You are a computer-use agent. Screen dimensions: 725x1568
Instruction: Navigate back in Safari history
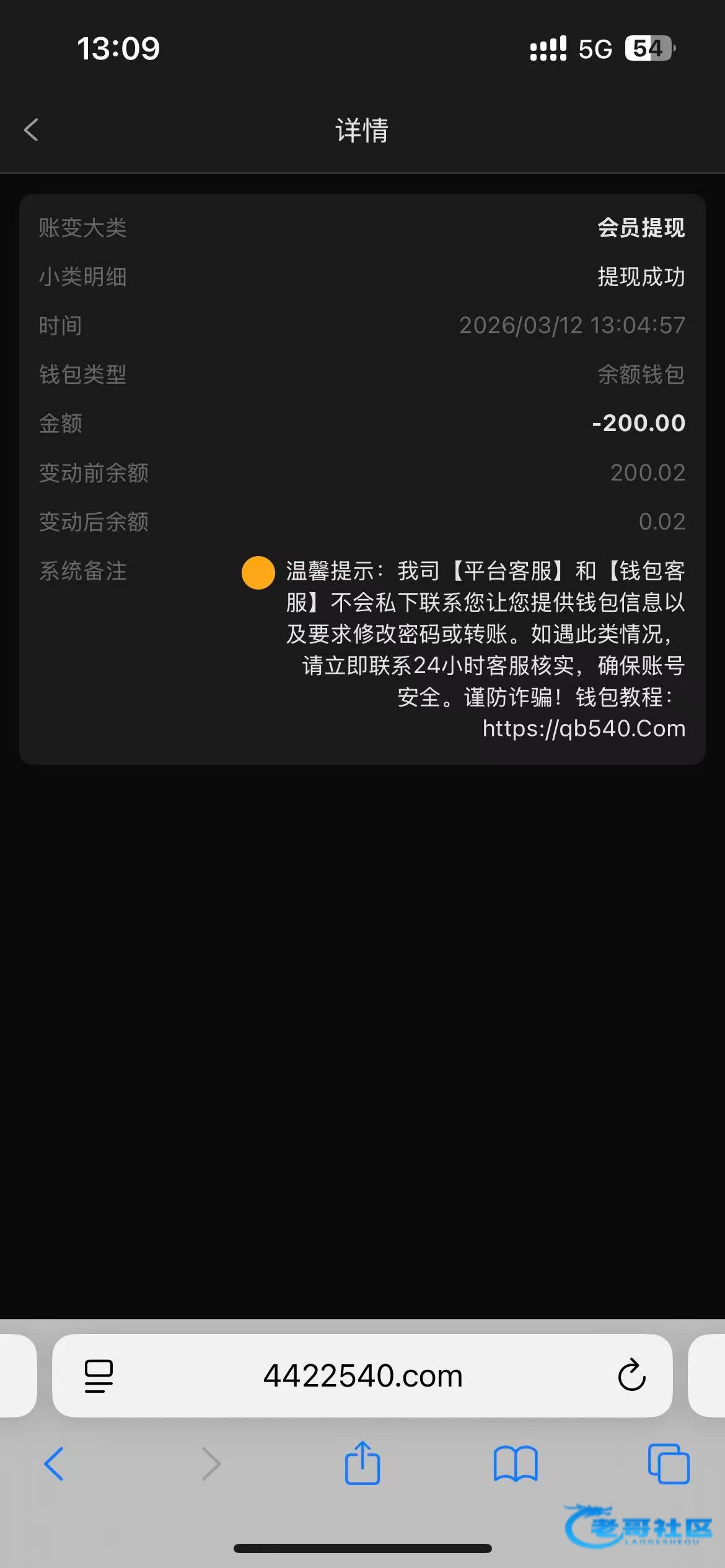click(x=54, y=1464)
